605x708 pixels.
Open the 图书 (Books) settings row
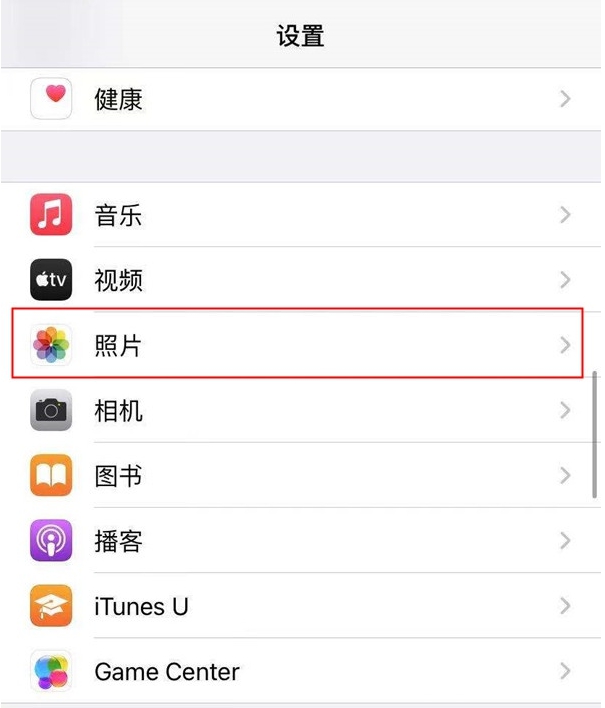pyautogui.click(x=300, y=476)
